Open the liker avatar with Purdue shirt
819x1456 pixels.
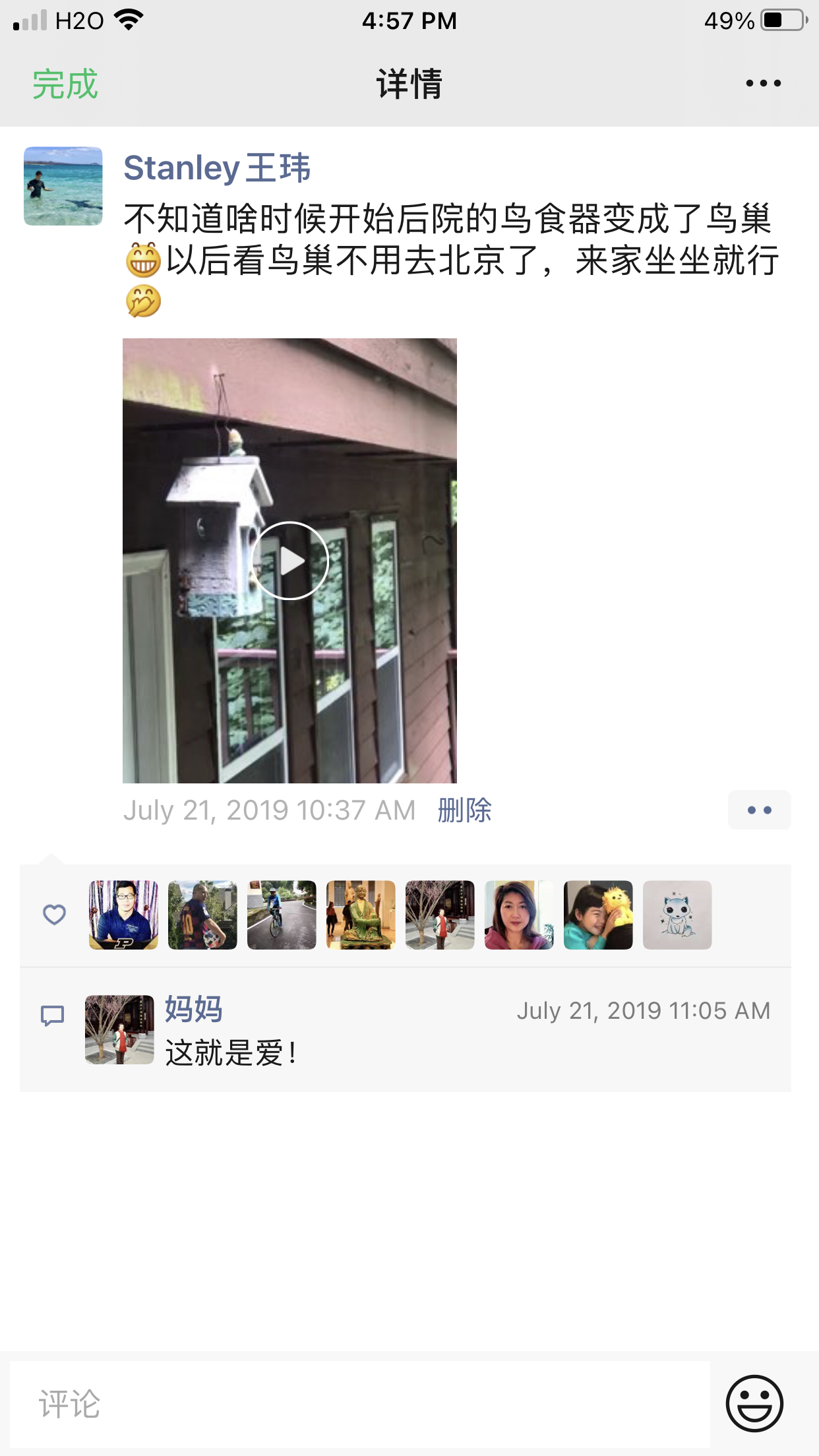pyautogui.click(x=123, y=915)
